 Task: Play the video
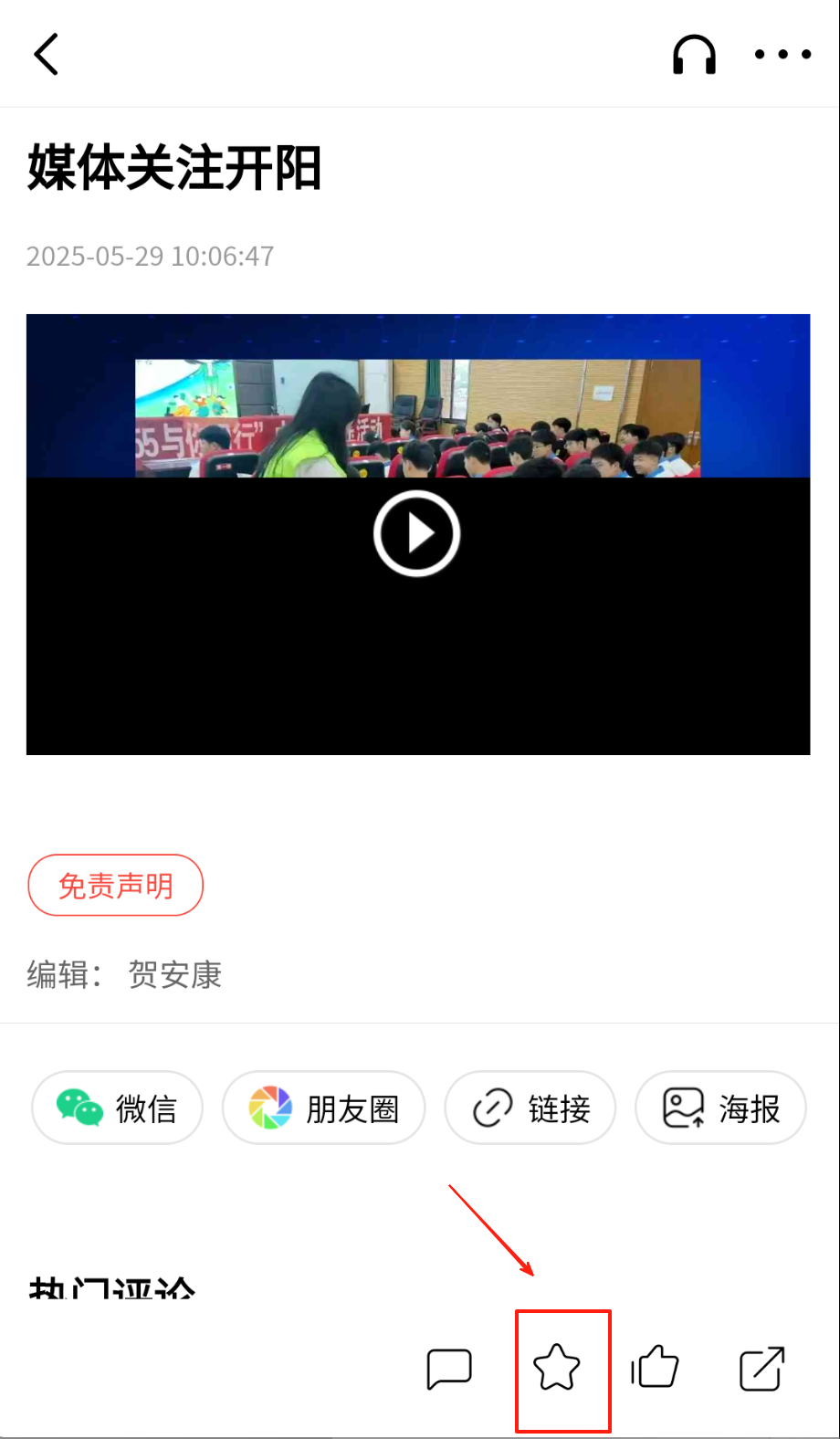(x=416, y=533)
